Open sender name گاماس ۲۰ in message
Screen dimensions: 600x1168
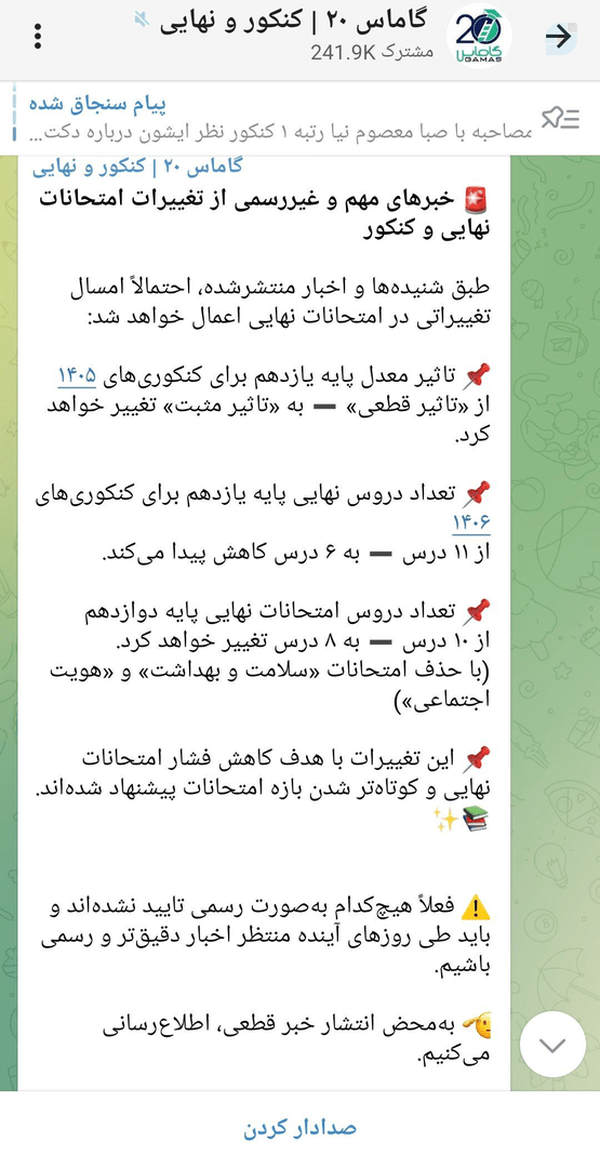coord(137,166)
